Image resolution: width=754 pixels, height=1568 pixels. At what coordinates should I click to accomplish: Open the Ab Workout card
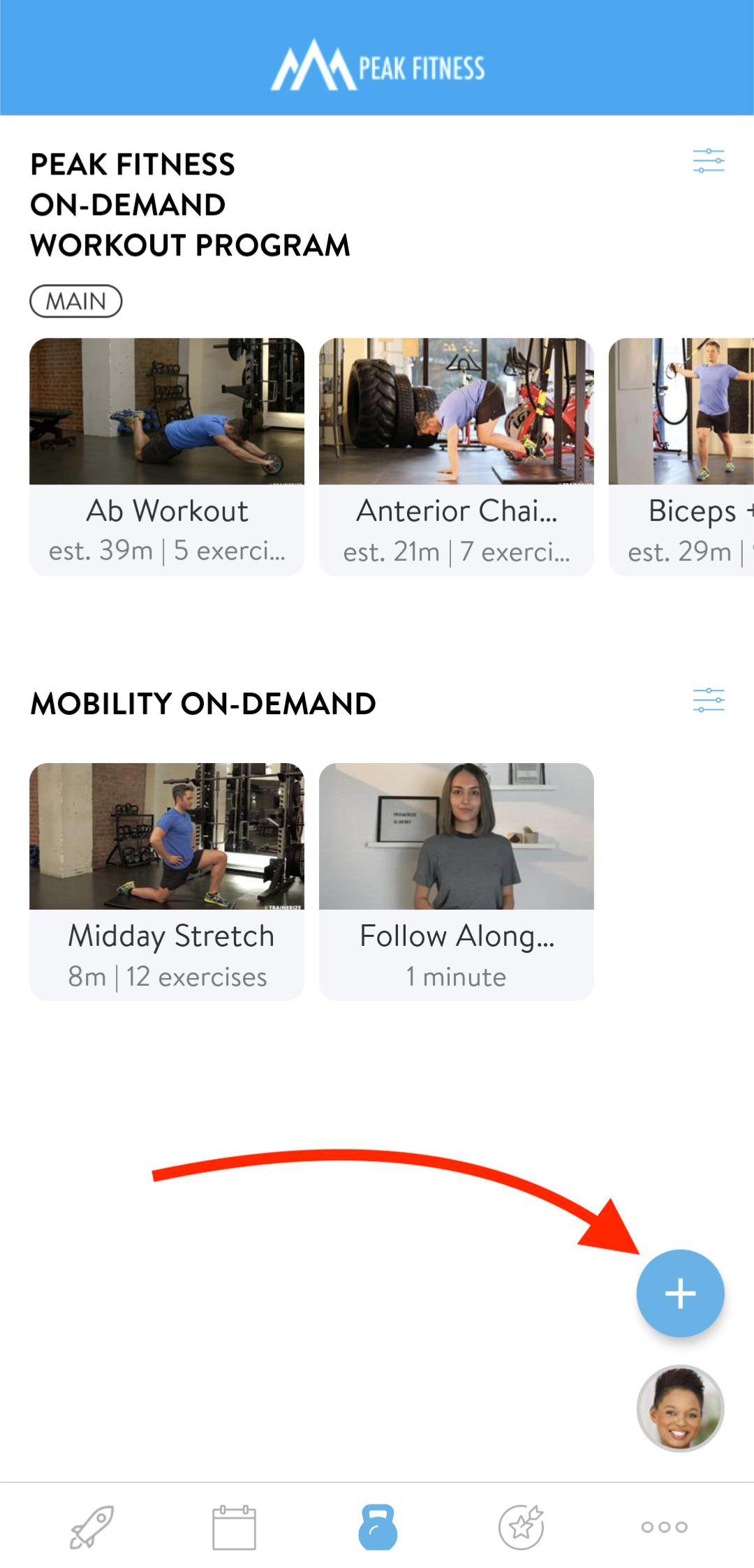coord(167,457)
